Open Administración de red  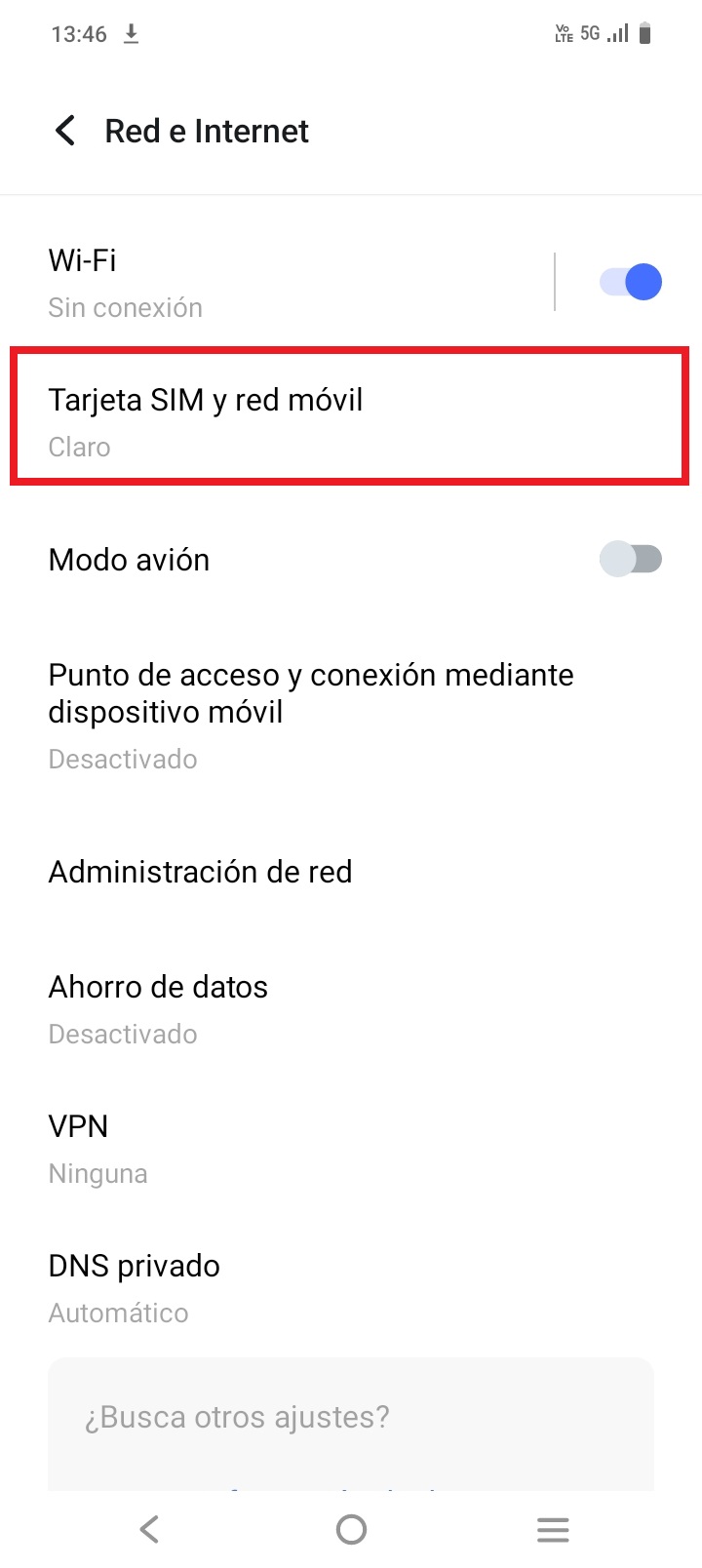click(x=351, y=872)
